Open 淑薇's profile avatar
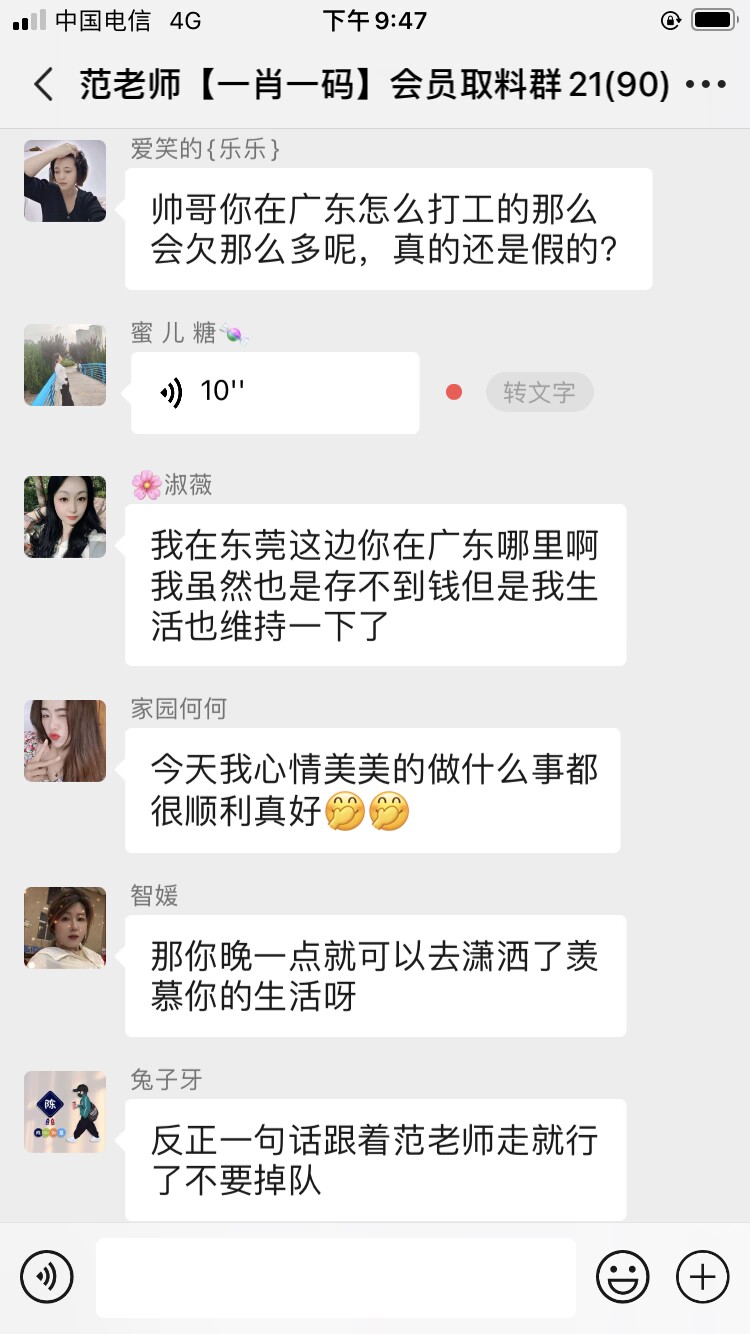750x1334 pixels. click(65, 517)
